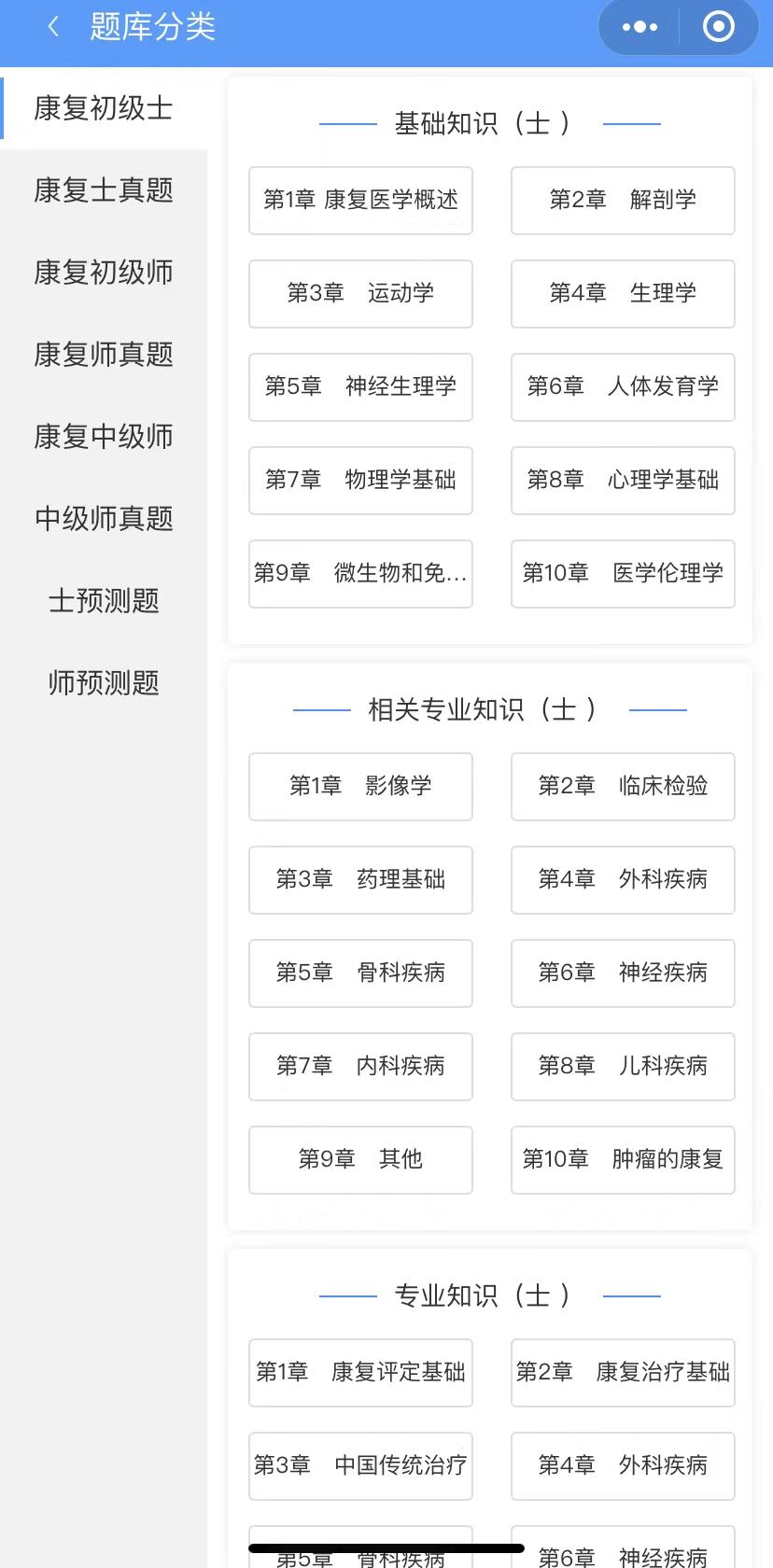773x1568 pixels.
Task: Open 第10章 医学伦理学 chapter
Action: coord(622,574)
